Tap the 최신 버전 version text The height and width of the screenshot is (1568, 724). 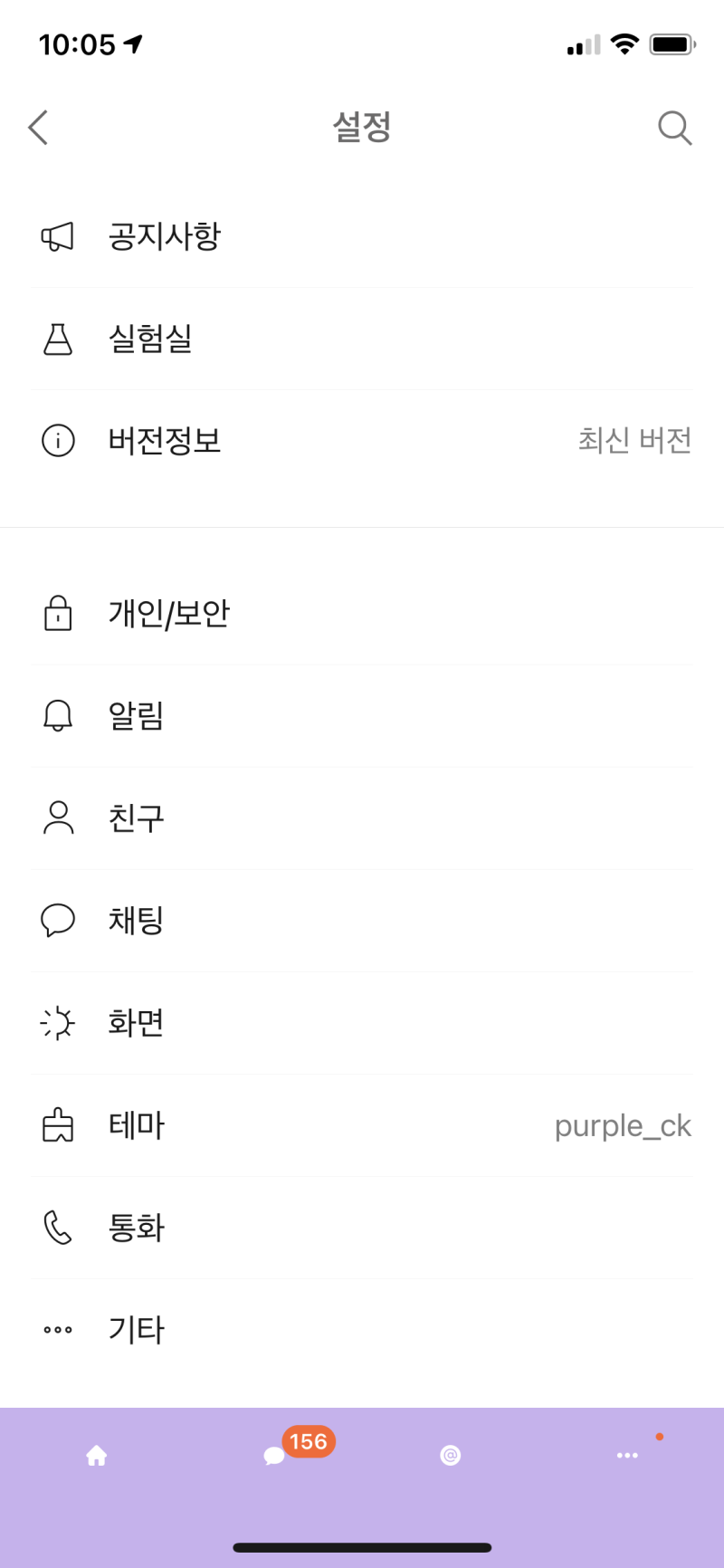click(635, 441)
